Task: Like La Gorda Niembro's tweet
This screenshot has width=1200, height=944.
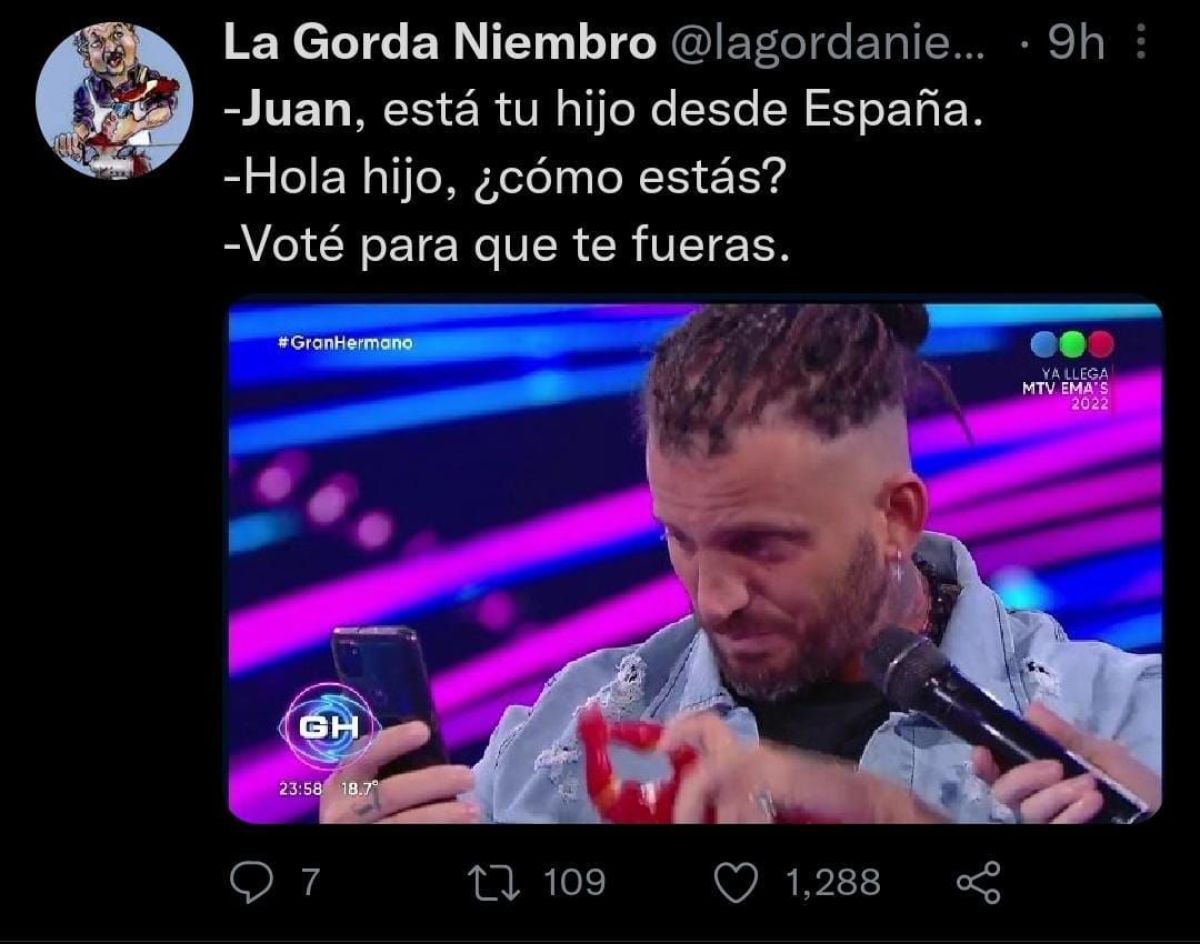Action: tap(735, 882)
